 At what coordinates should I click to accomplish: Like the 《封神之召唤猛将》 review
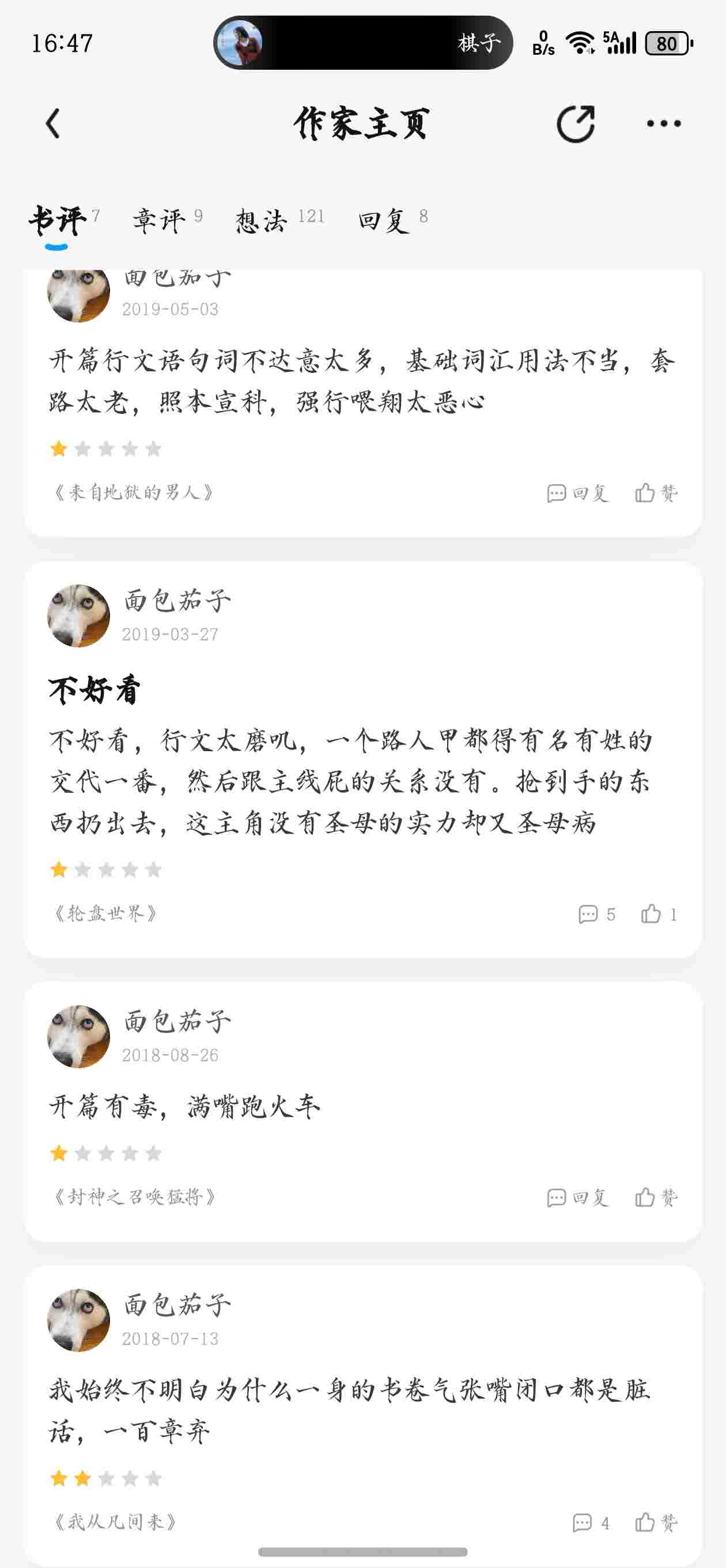point(656,1197)
